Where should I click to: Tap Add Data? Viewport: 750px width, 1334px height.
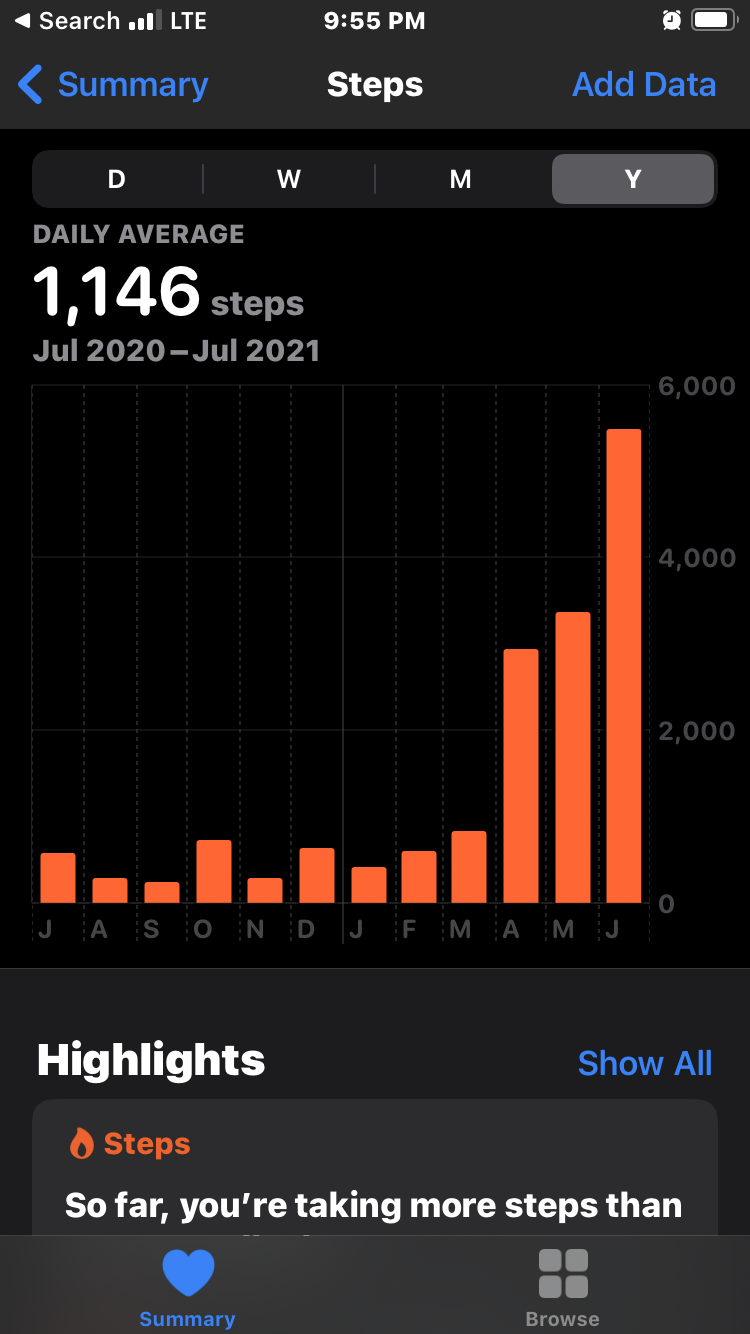pyautogui.click(x=644, y=85)
